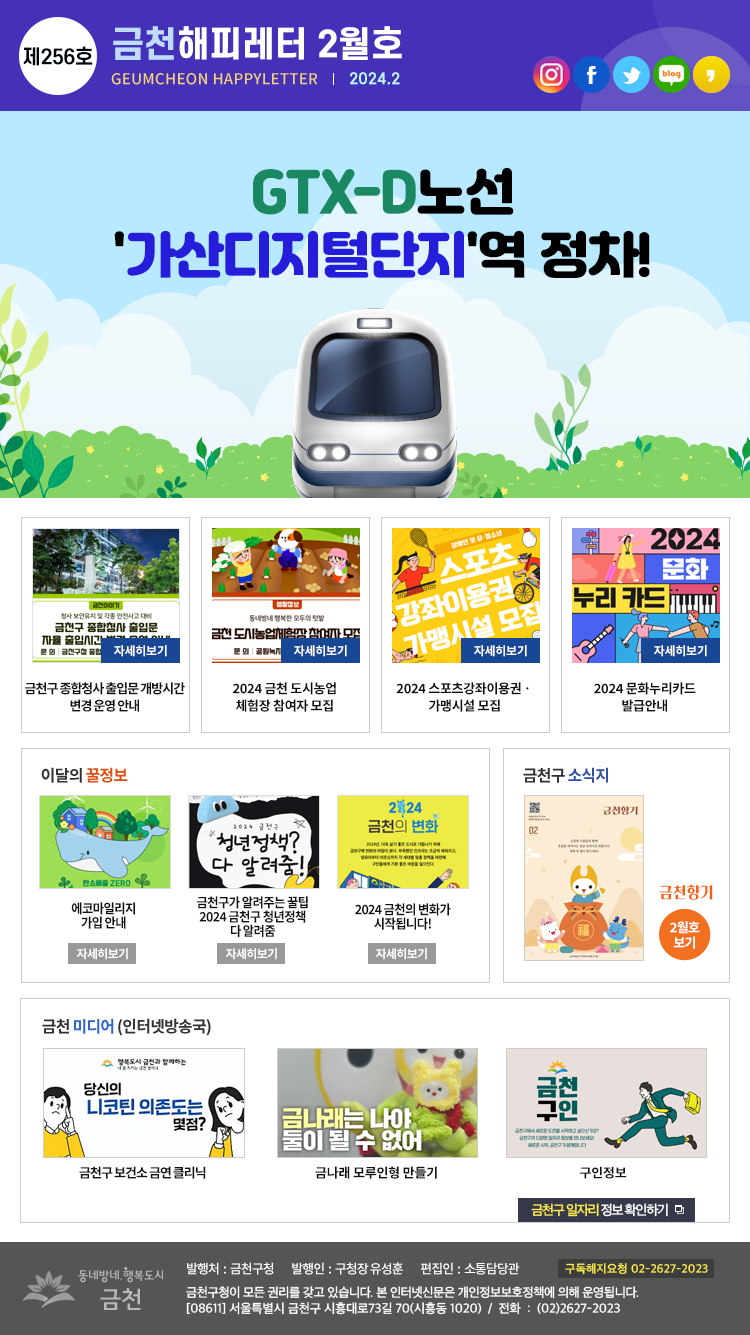Open the KakaoStory icon in the header
The image size is (750, 1335).
tap(711, 75)
